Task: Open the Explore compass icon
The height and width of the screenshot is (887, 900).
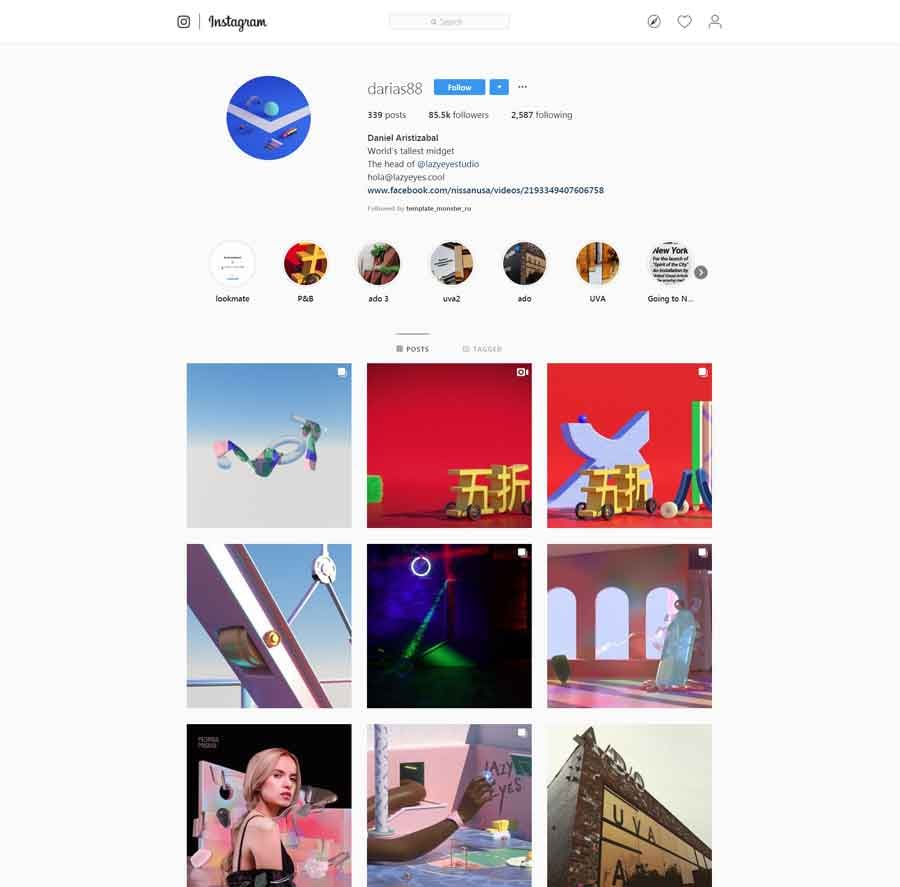Action: pyautogui.click(x=654, y=21)
